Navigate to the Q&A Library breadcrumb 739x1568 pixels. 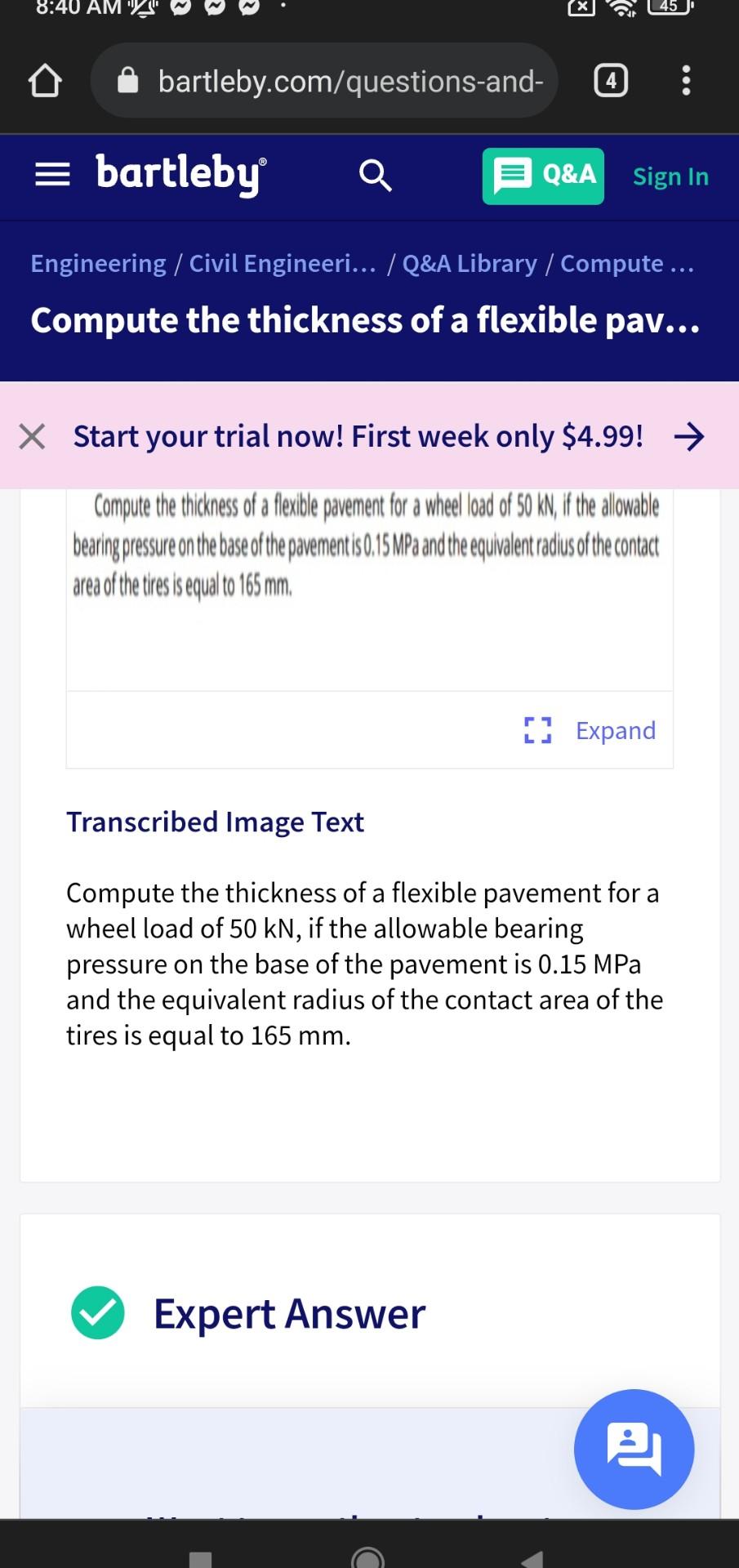(470, 263)
